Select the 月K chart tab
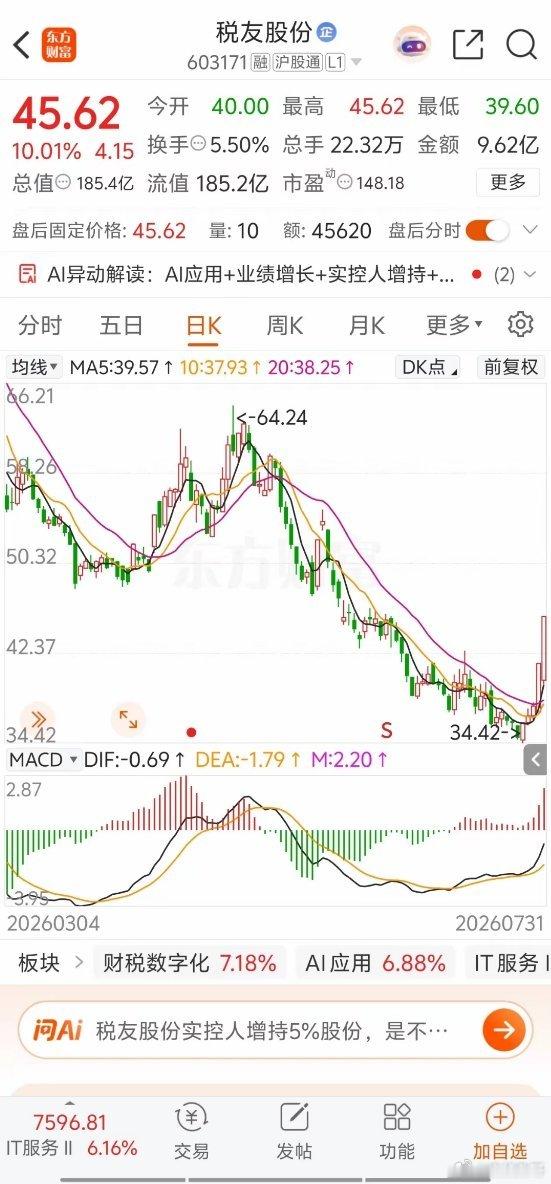 367,325
